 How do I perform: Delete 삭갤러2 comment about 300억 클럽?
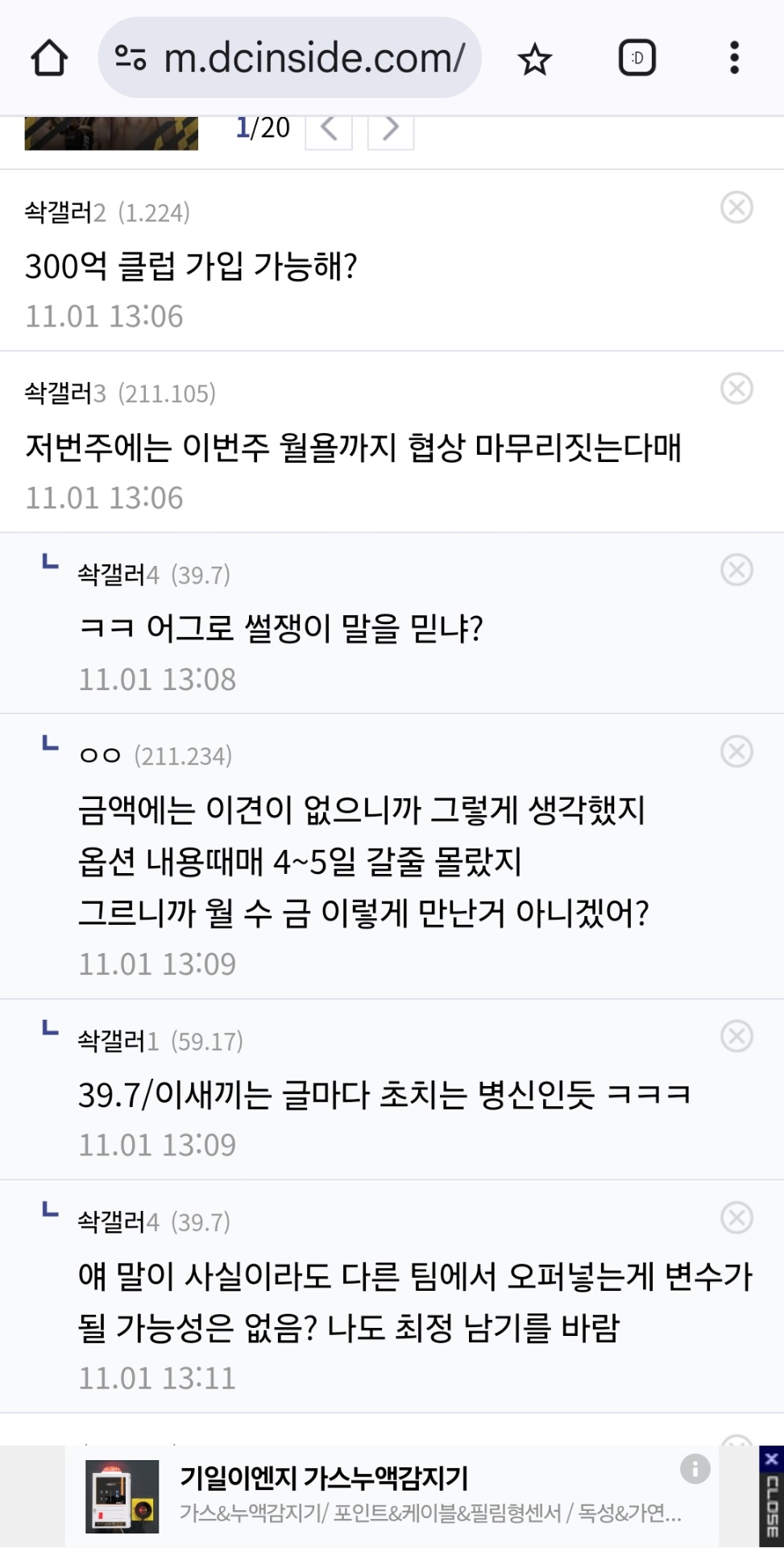click(736, 208)
